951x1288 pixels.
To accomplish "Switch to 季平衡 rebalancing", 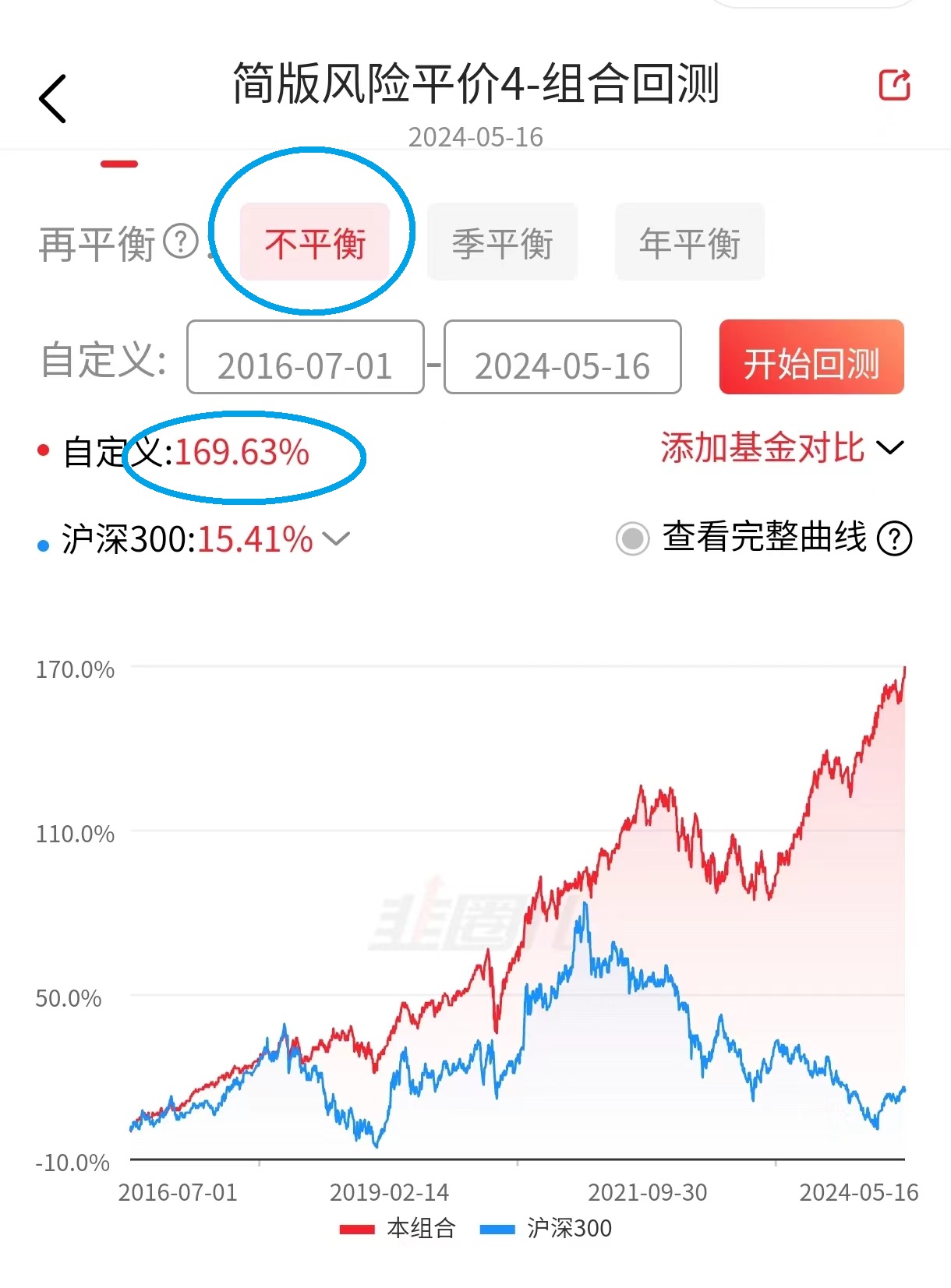I will [502, 242].
